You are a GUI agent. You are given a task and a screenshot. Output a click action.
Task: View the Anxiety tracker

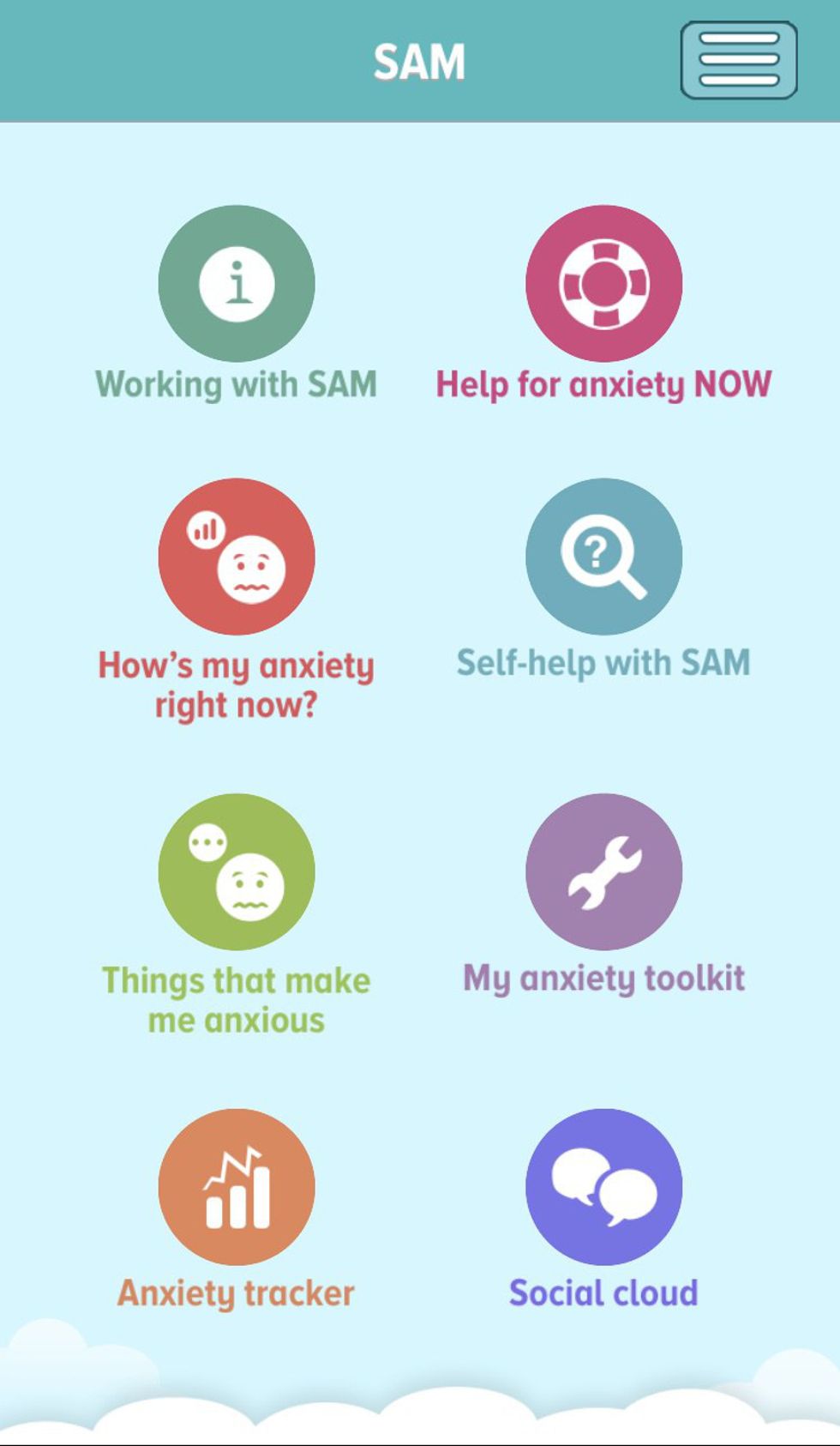point(237,1187)
